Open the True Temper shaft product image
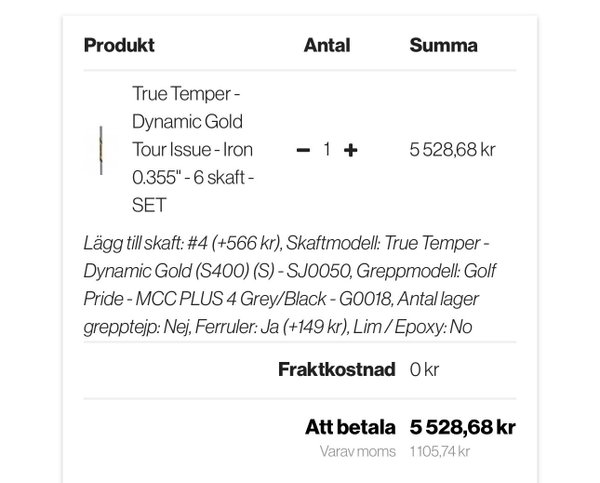 pyautogui.click(x=100, y=150)
